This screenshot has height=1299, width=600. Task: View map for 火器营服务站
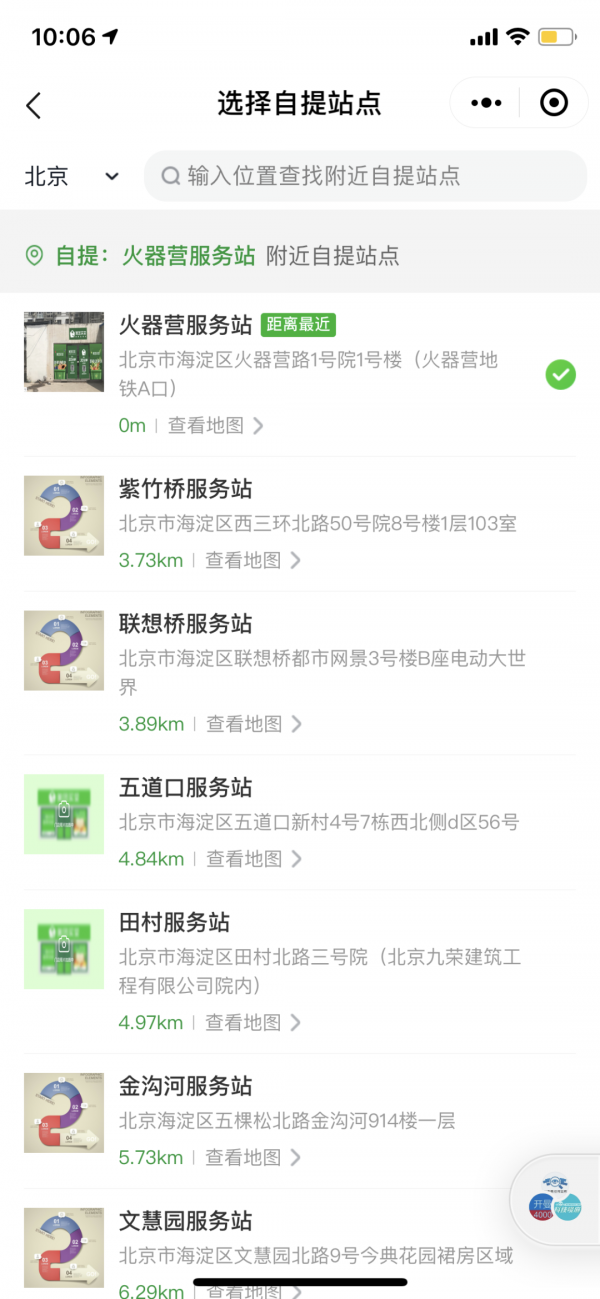pyautogui.click(x=215, y=426)
